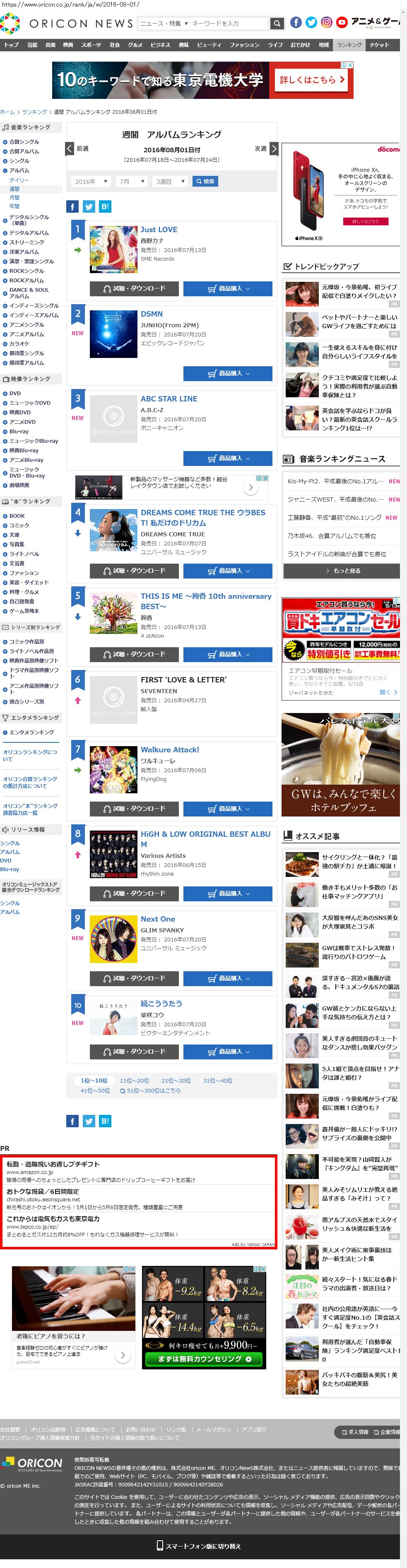This screenshot has width=407, height=1568.
Task: Open the DSMN album title
Action: [152, 314]
